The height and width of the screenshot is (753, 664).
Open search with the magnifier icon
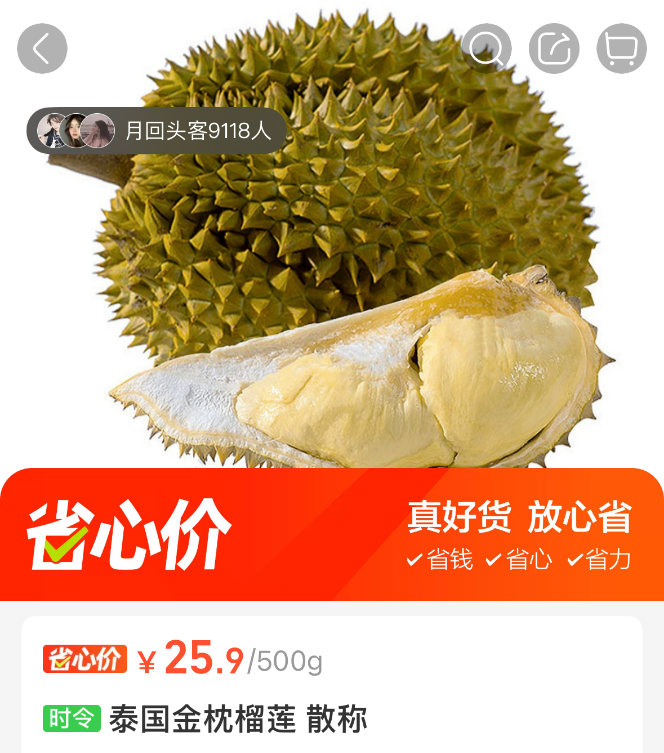pos(487,48)
